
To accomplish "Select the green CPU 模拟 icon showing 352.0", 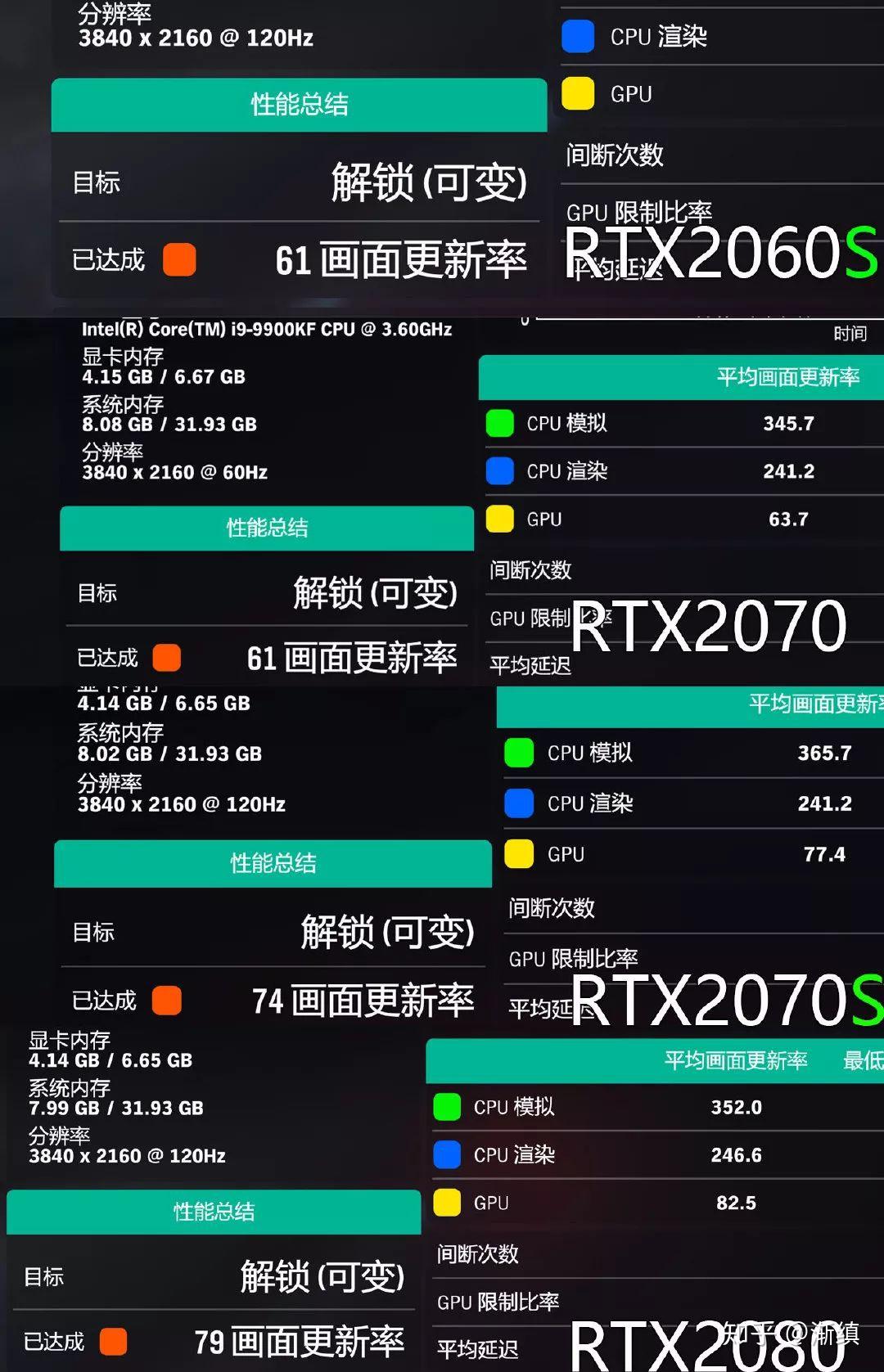I will (x=447, y=1106).
